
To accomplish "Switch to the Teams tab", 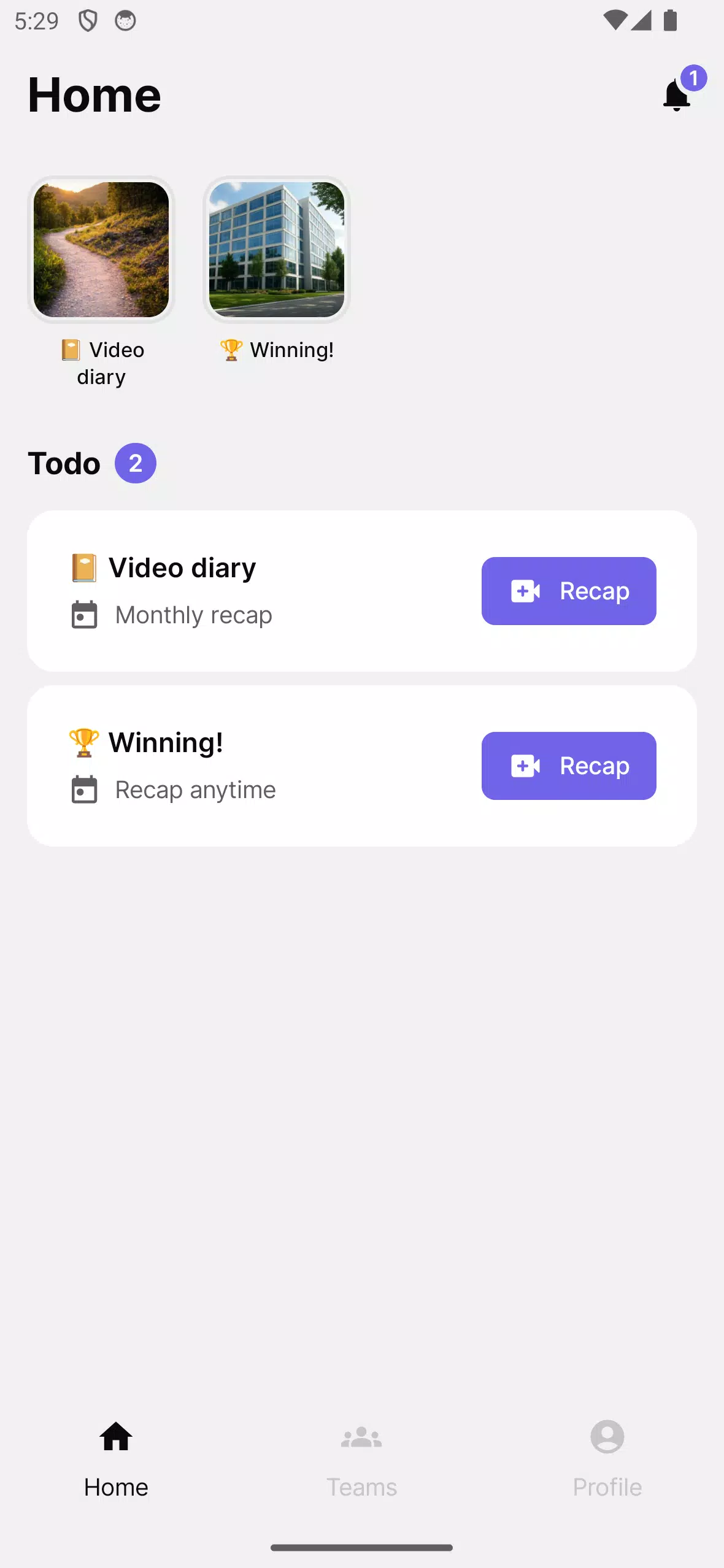I will coord(361,1459).
